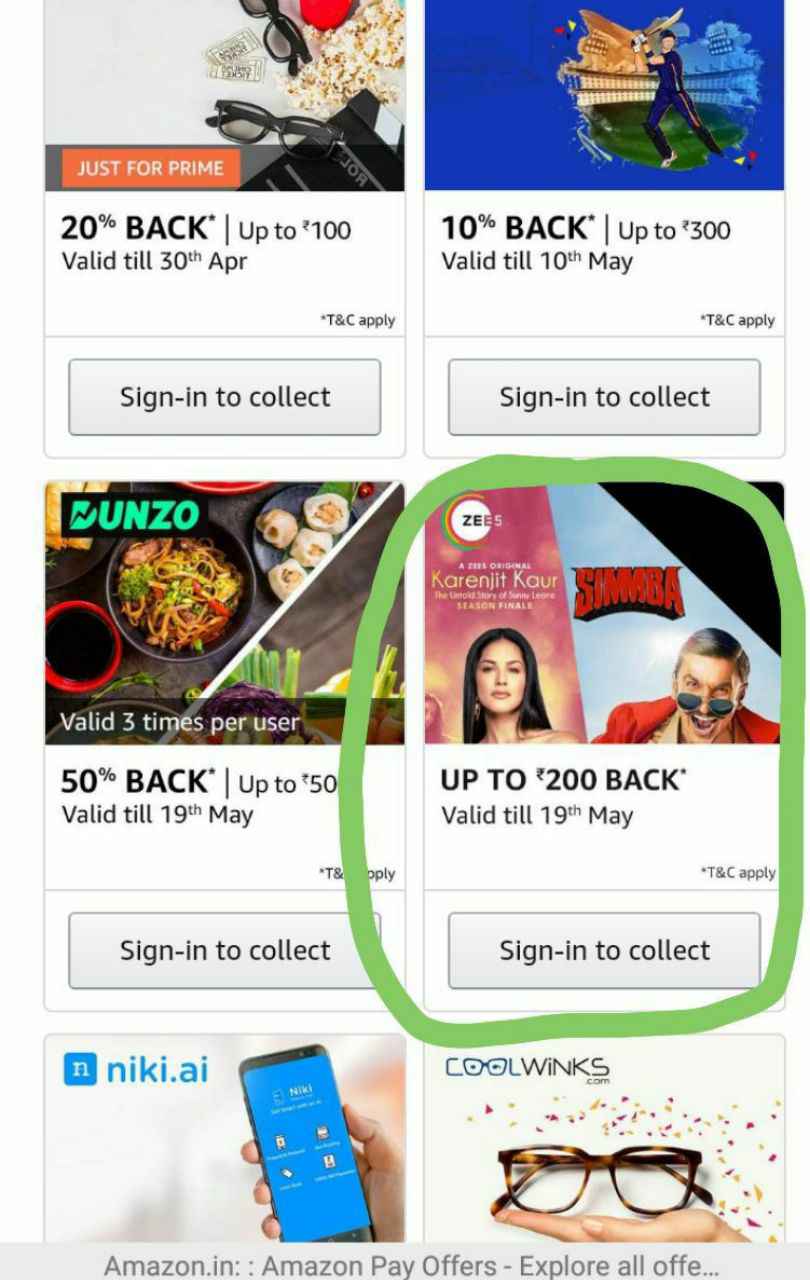This screenshot has height=1280, width=810.
Task: Open the ZEE5 ₹200 back offer card
Action: [x=604, y=614]
